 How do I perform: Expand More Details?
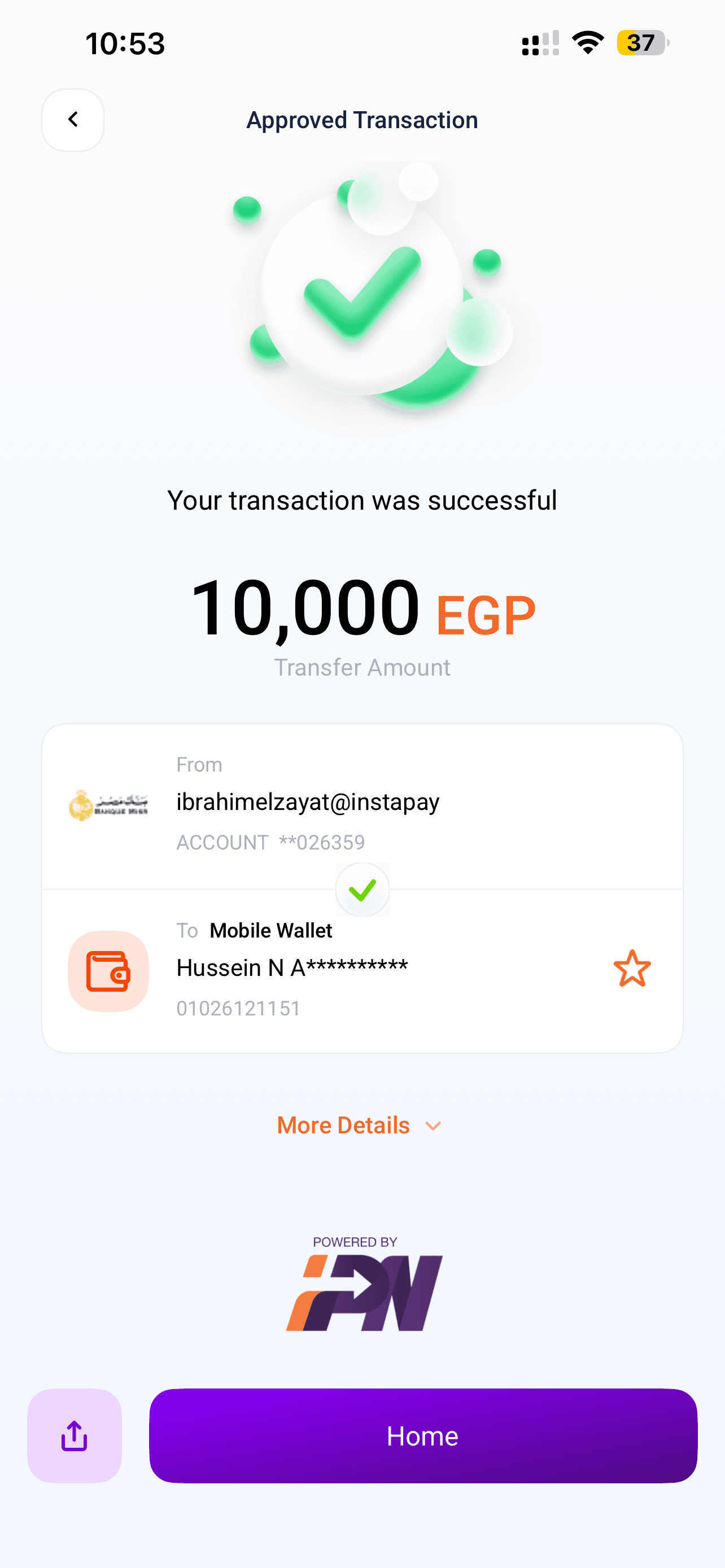click(359, 1125)
